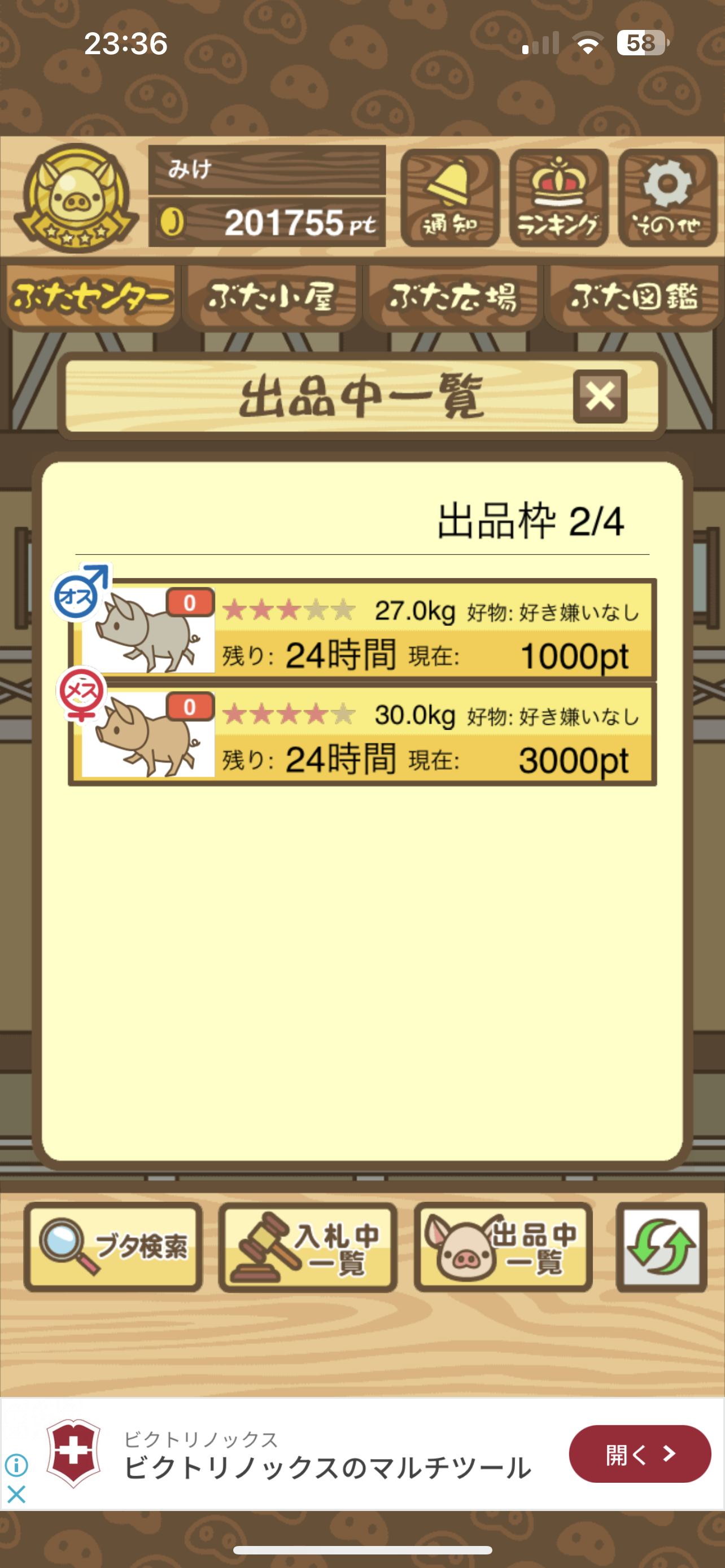Open the その他 settings gear
This screenshot has height=1568, width=725.
tap(667, 198)
